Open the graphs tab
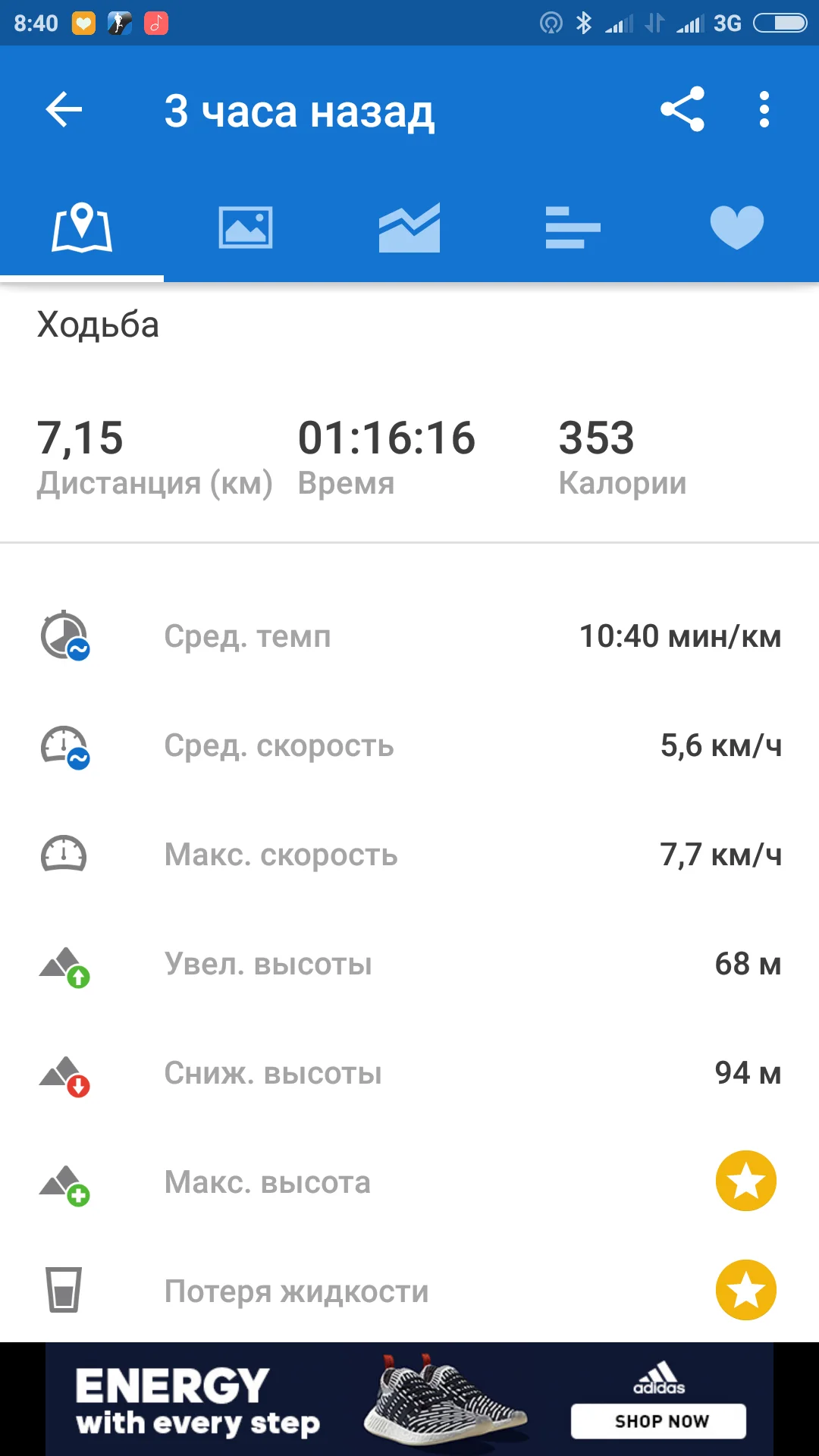The width and height of the screenshot is (819, 1456). [409, 227]
